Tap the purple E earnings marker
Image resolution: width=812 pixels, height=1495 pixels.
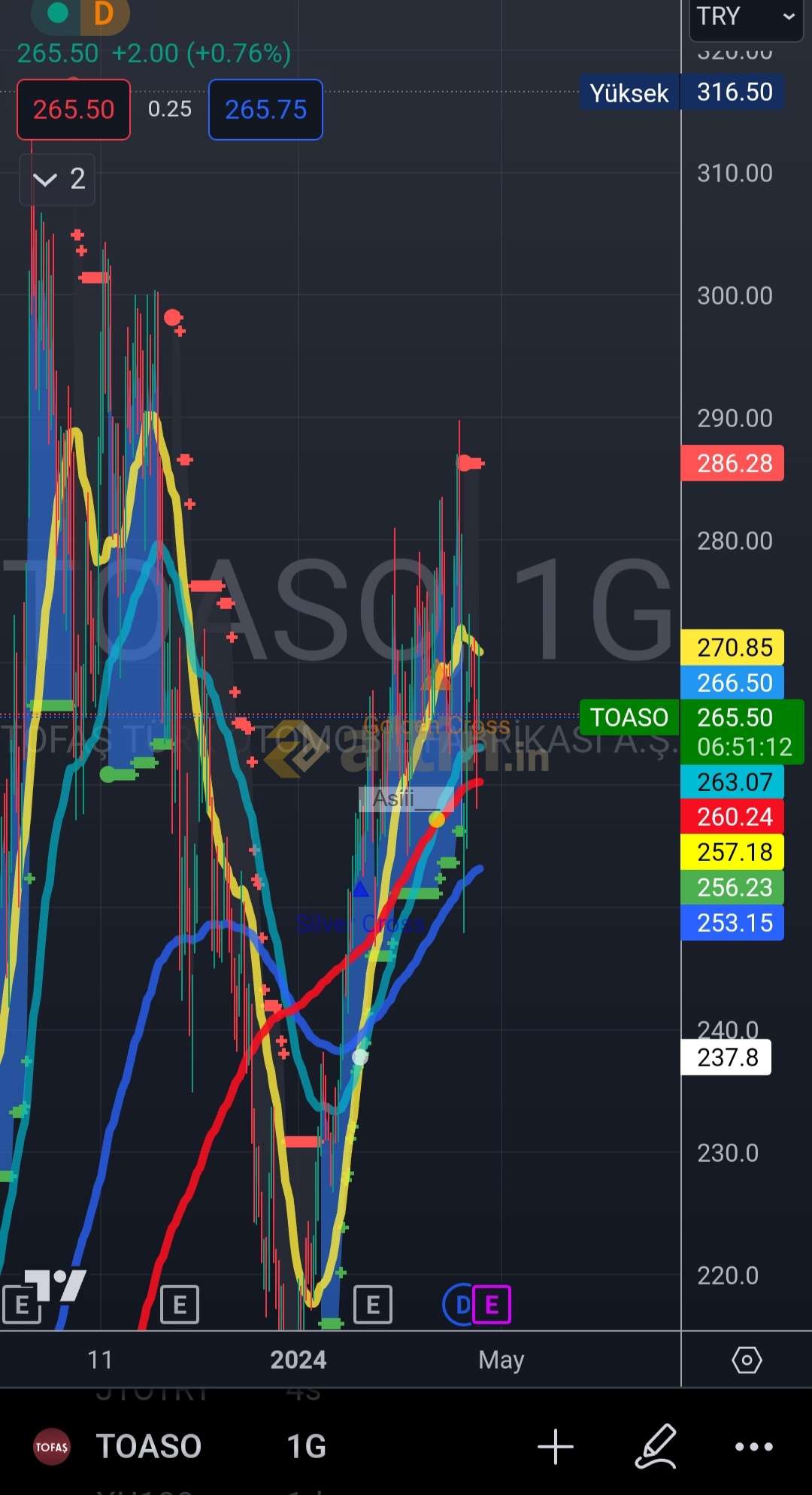click(492, 1305)
